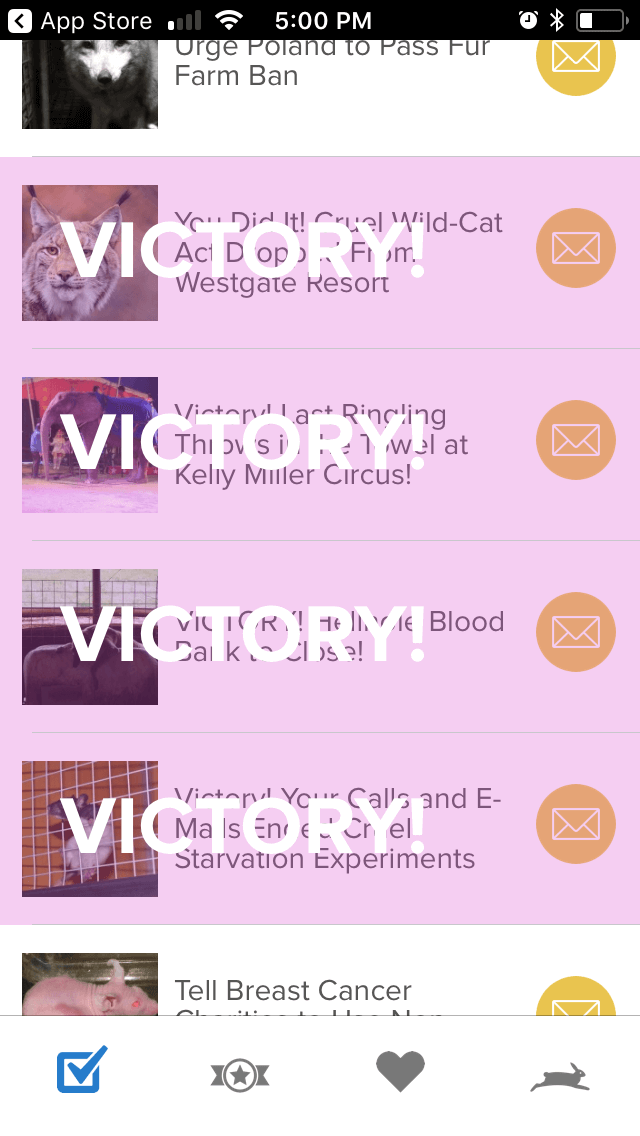
Task: Tap mail icon beside Blood Bank alert
Action: pos(575,632)
